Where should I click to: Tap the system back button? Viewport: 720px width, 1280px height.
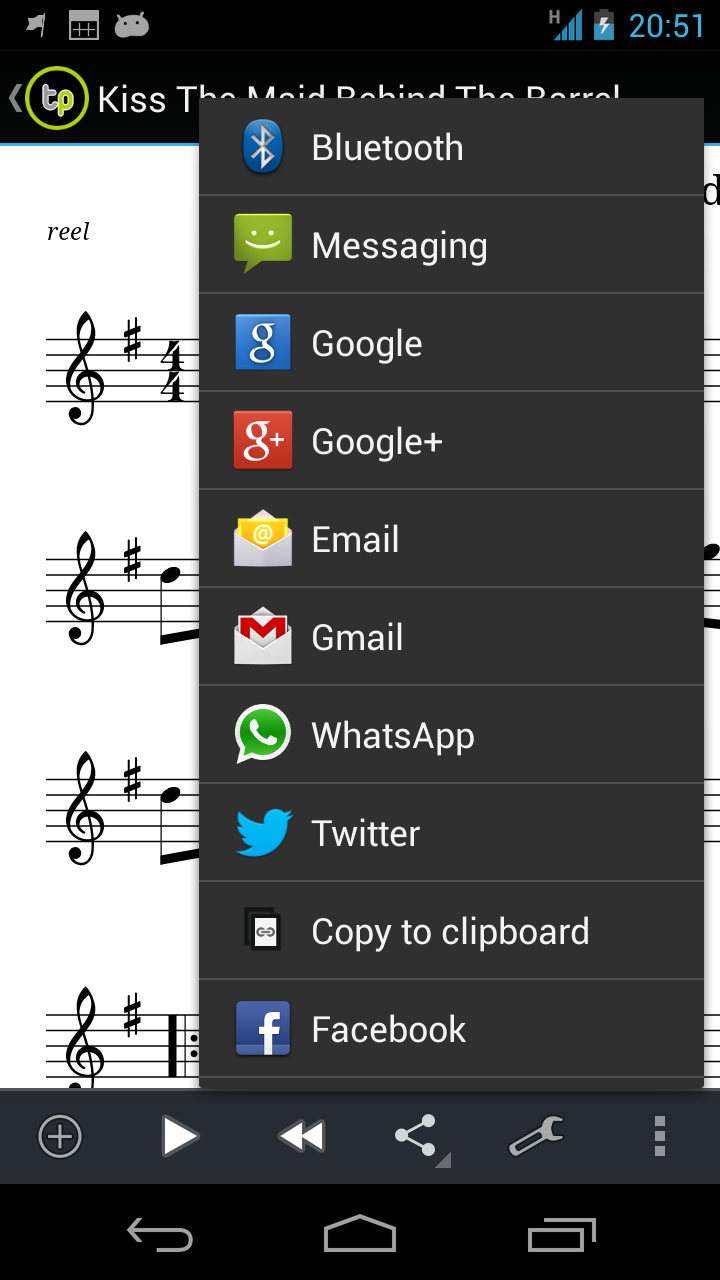[x=160, y=1236]
